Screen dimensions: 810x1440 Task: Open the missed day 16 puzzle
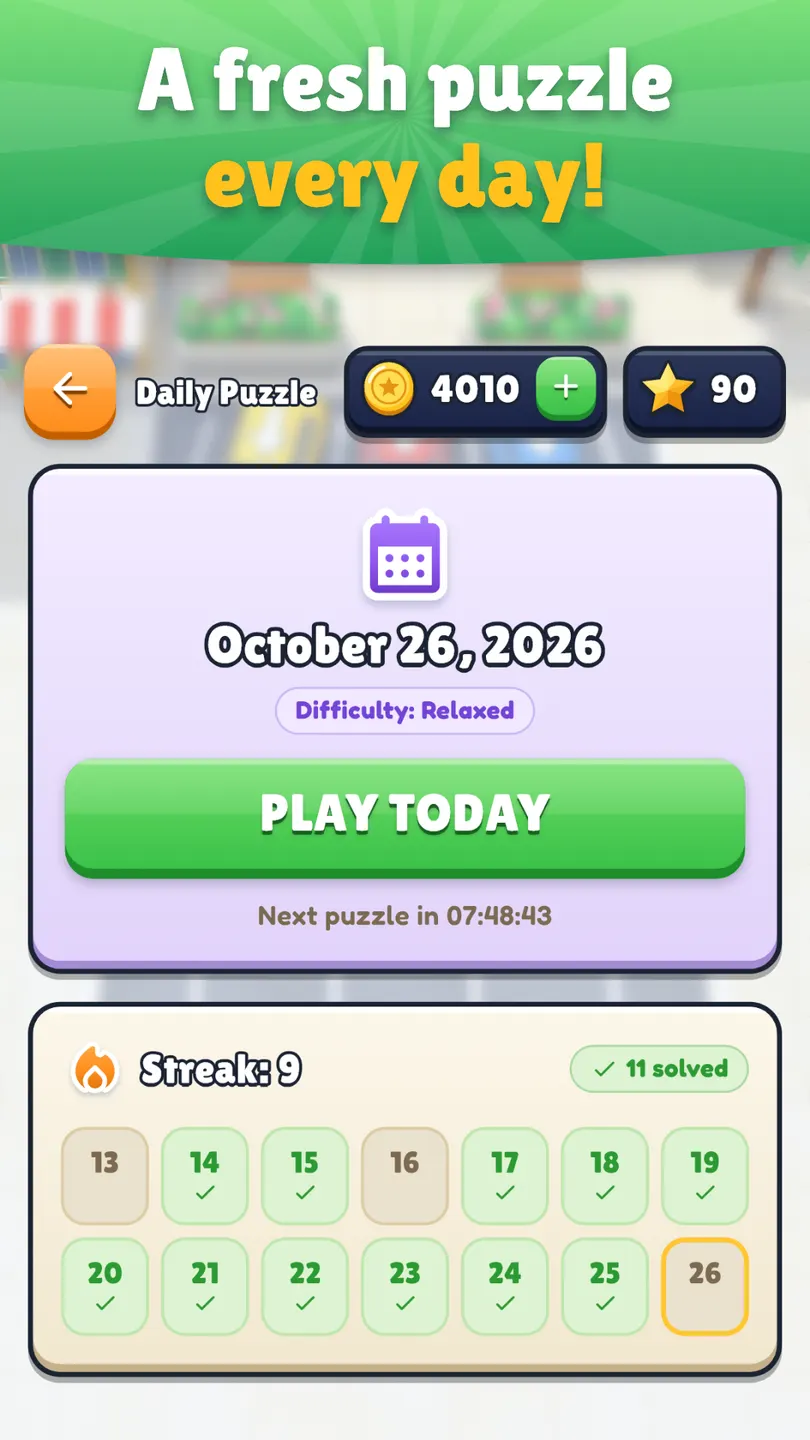pyautogui.click(x=405, y=1176)
